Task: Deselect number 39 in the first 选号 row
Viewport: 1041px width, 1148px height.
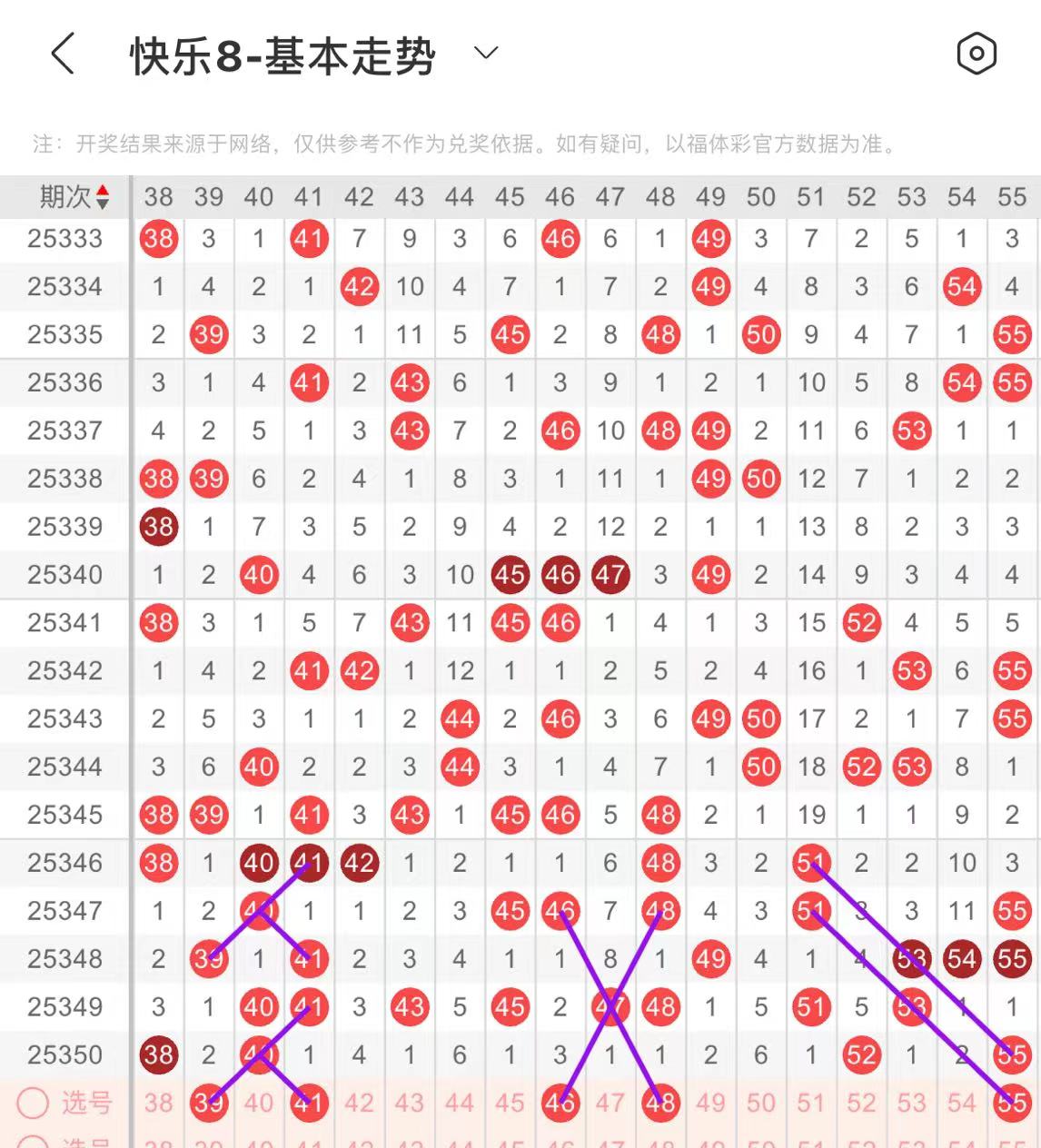Action: tap(209, 1103)
